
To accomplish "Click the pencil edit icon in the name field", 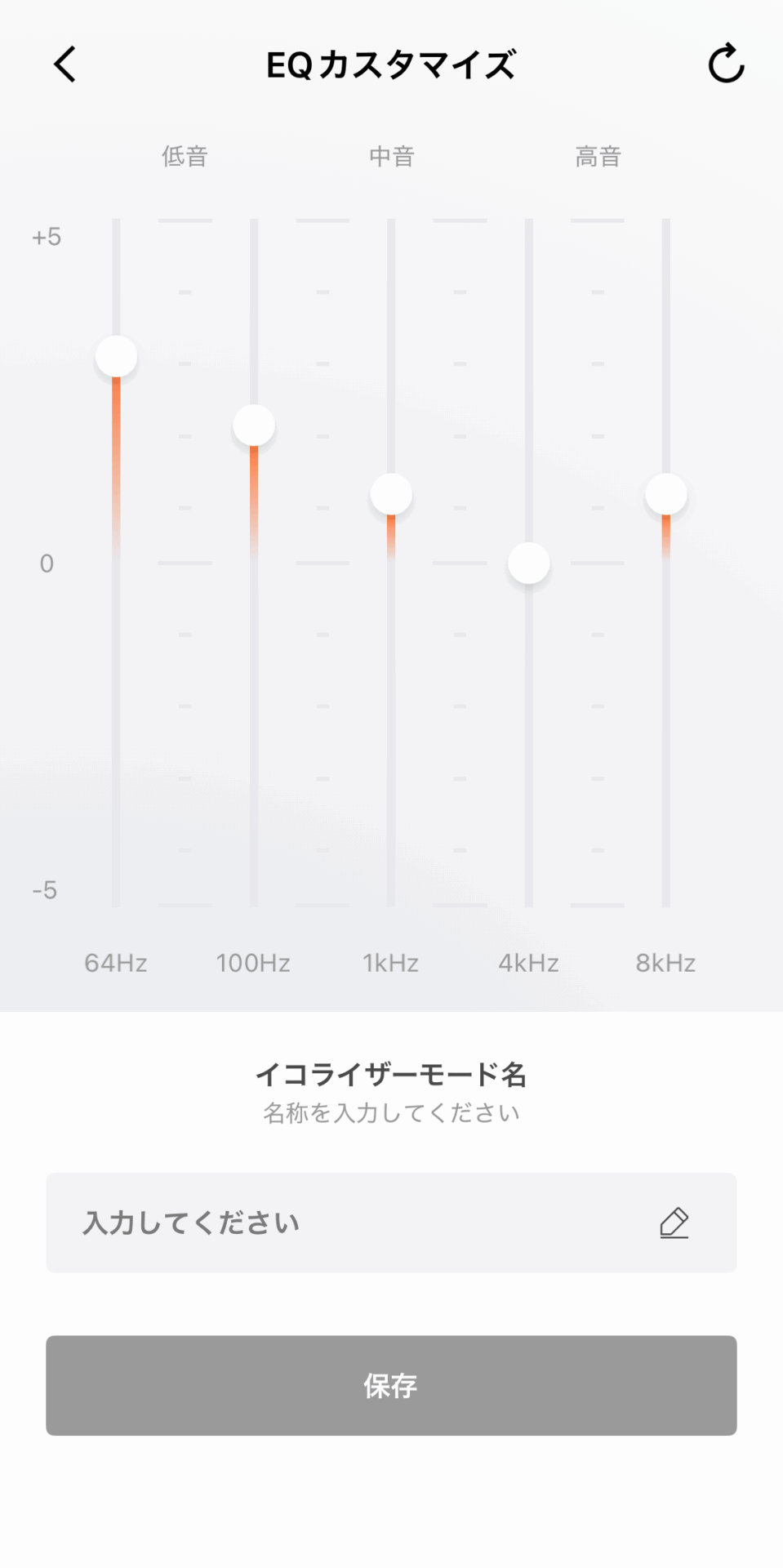I will click(673, 1222).
